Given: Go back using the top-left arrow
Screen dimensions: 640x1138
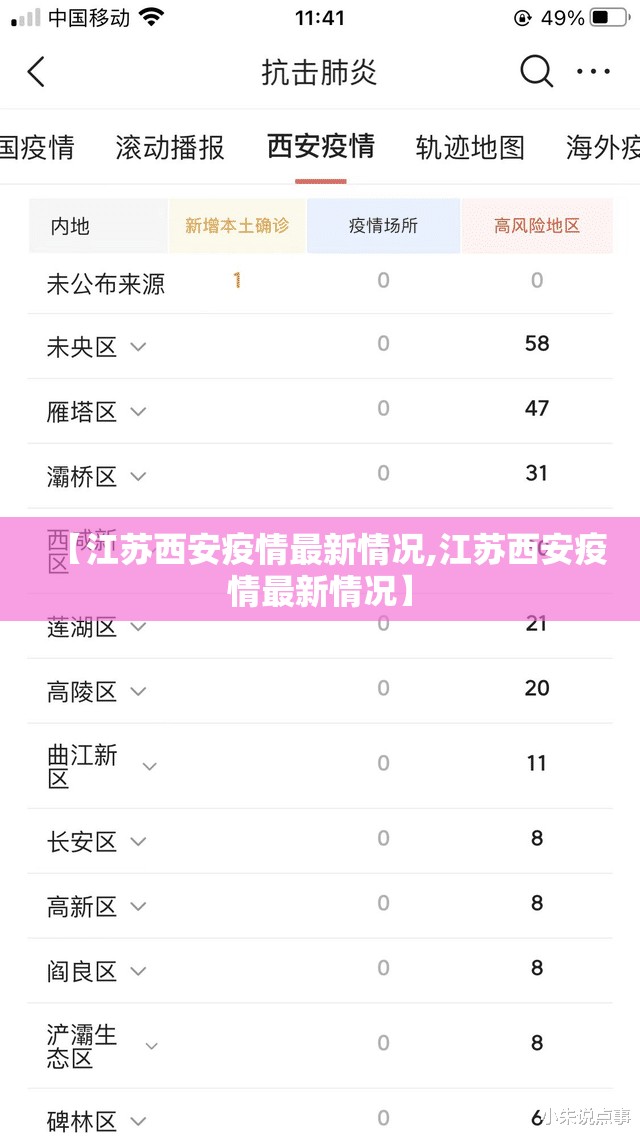Looking at the screenshot, I should tap(36, 72).
